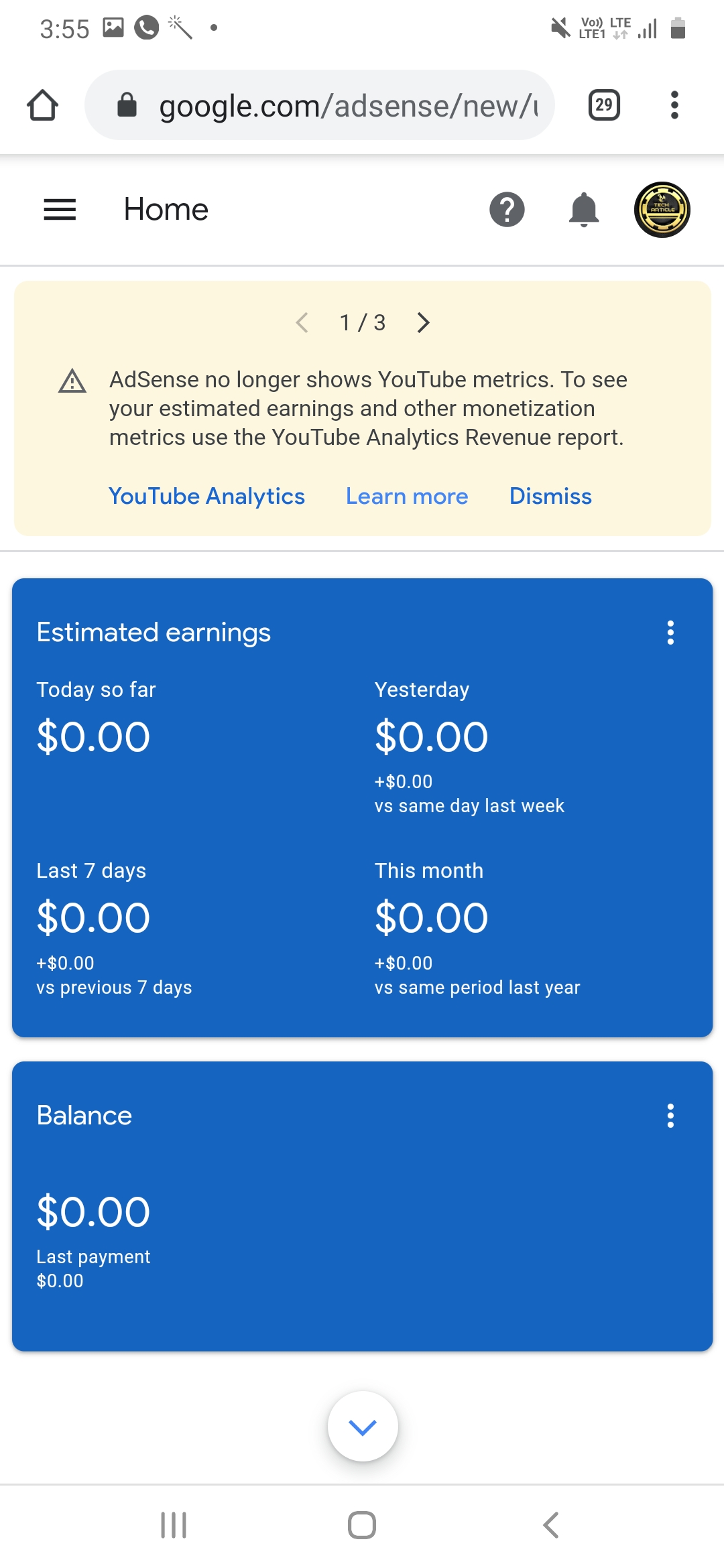Image resolution: width=724 pixels, height=1568 pixels.
Task: Go to the browser home page
Action: point(43,105)
